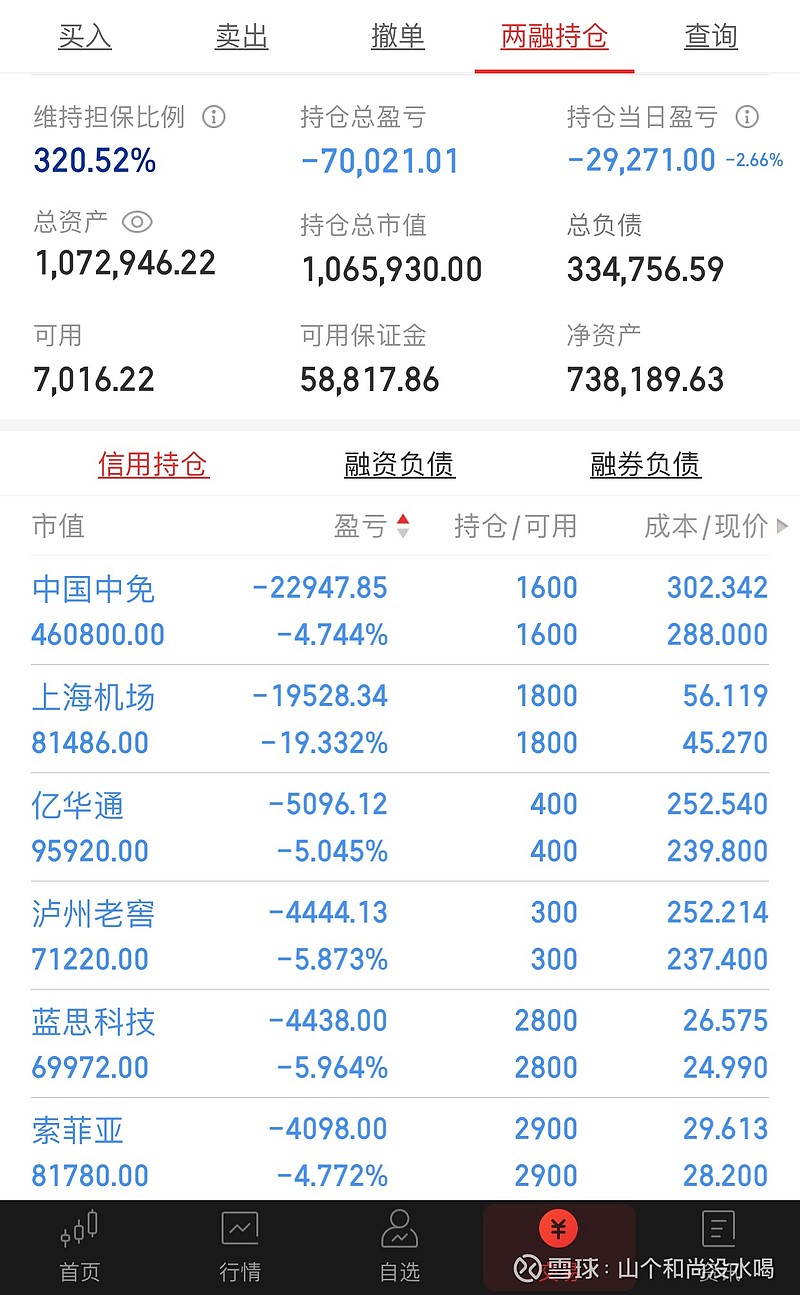This screenshot has width=800, height=1295.
Task: Select the 亿华通 position row
Action: point(400,827)
